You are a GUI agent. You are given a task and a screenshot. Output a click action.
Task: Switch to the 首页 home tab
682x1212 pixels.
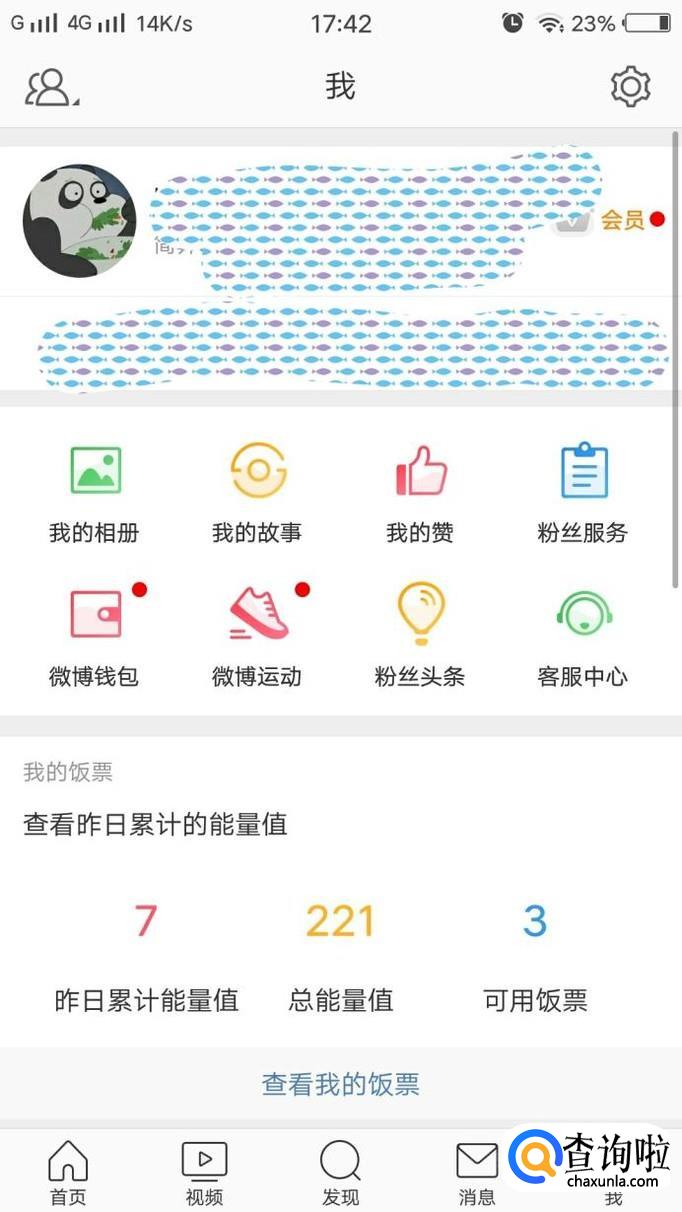[68, 1172]
